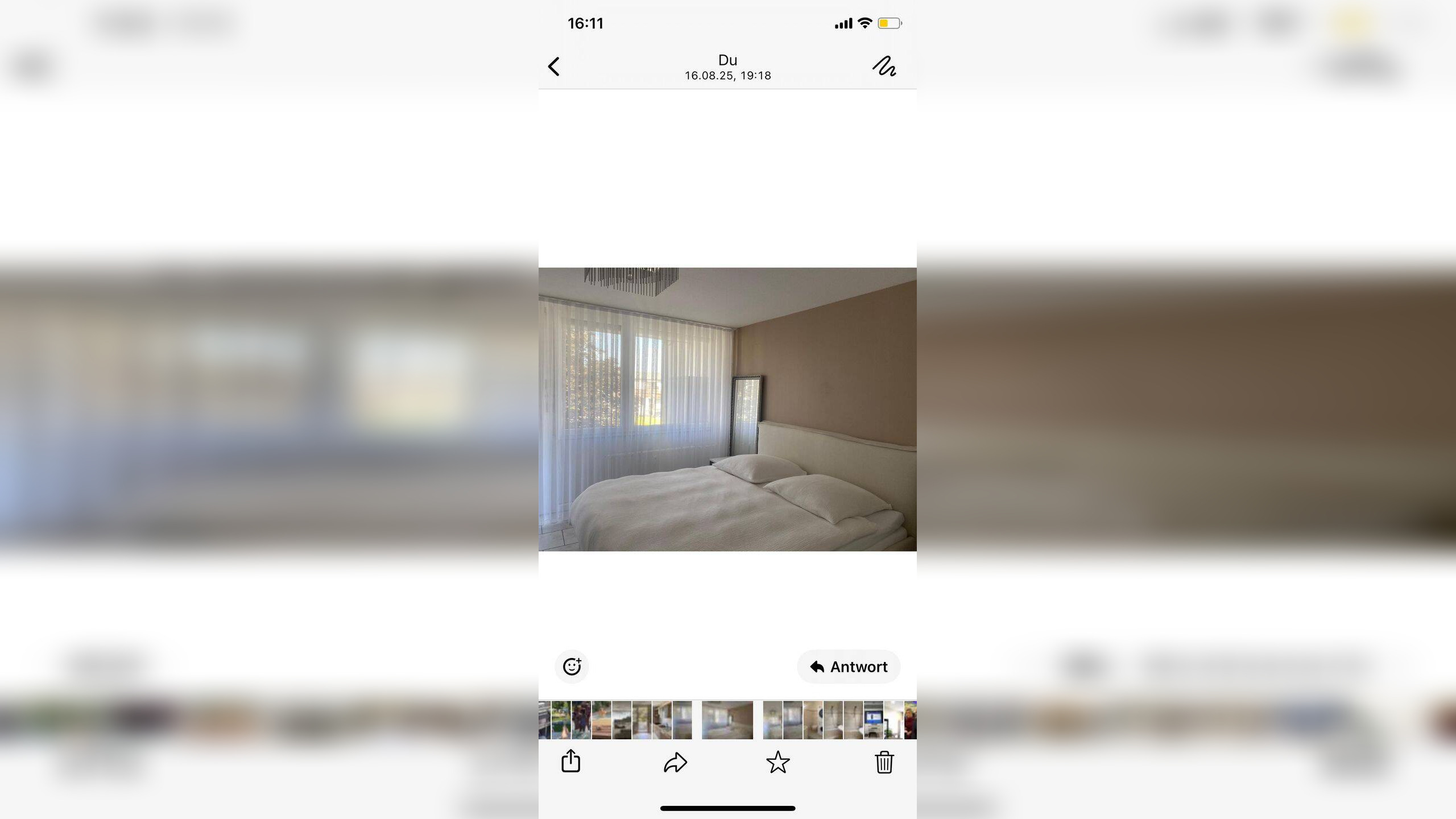Open the bedroom photo full view
The width and height of the screenshot is (1456, 819).
pos(727,409)
